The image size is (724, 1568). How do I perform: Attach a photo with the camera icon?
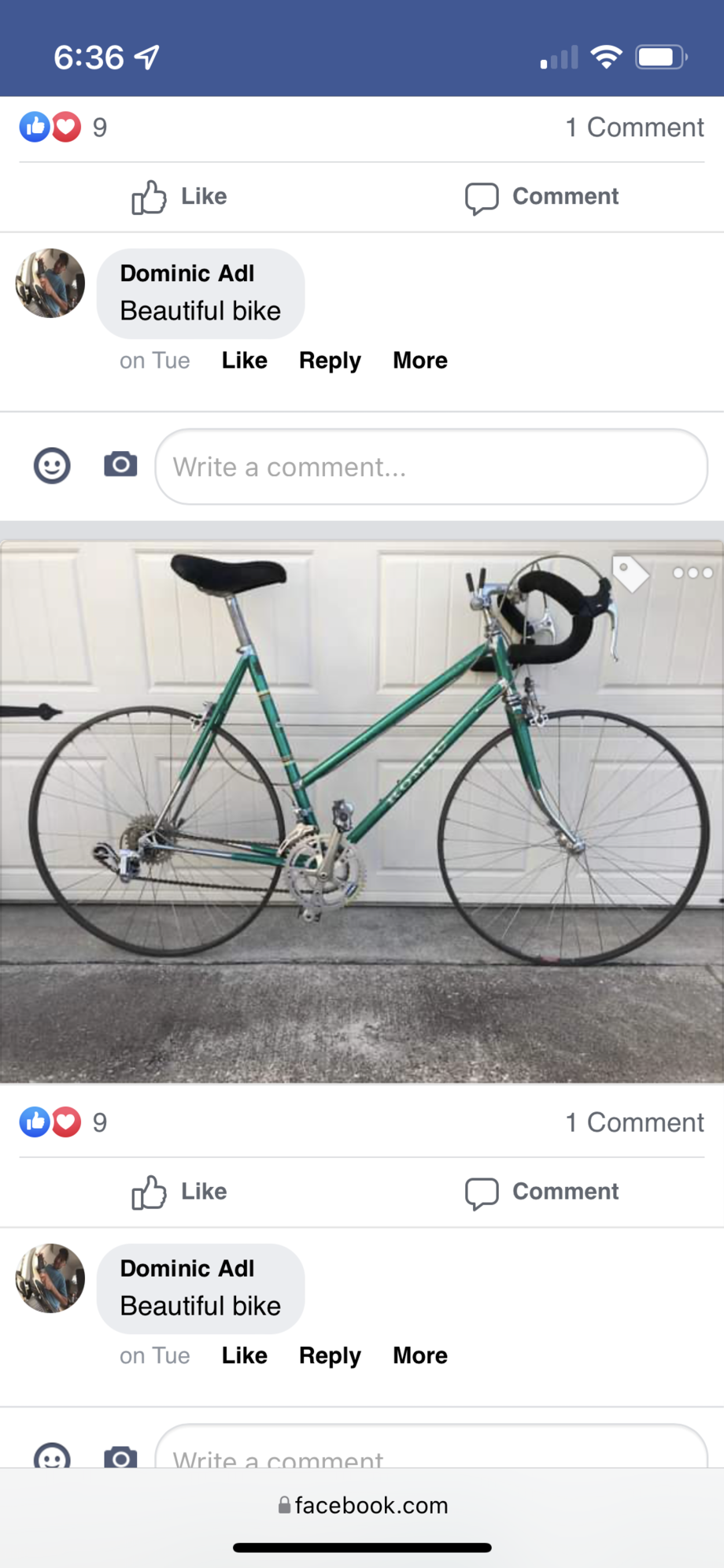coord(120,464)
